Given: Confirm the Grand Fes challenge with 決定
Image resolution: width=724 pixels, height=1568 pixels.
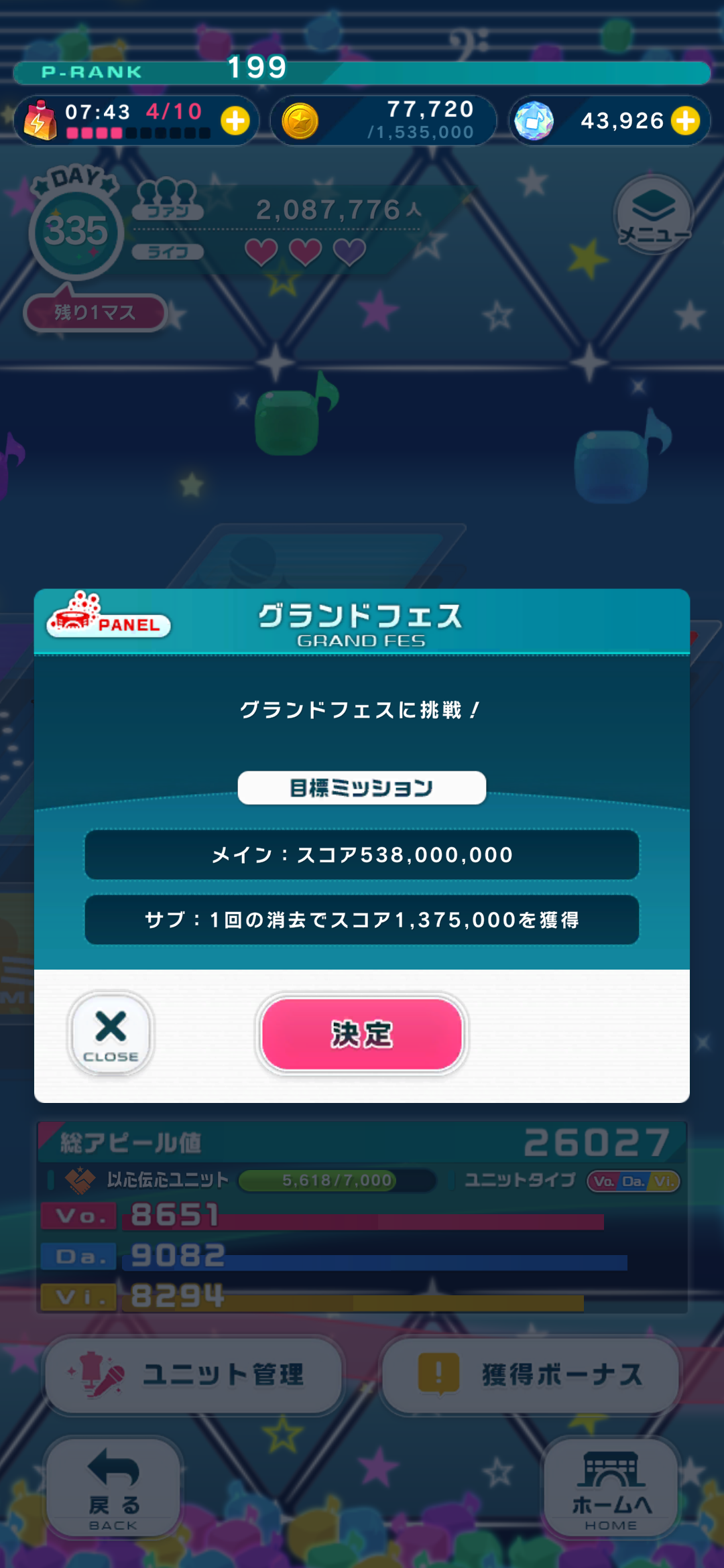Looking at the screenshot, I should pyautogui.click(x=361, y=1033).
